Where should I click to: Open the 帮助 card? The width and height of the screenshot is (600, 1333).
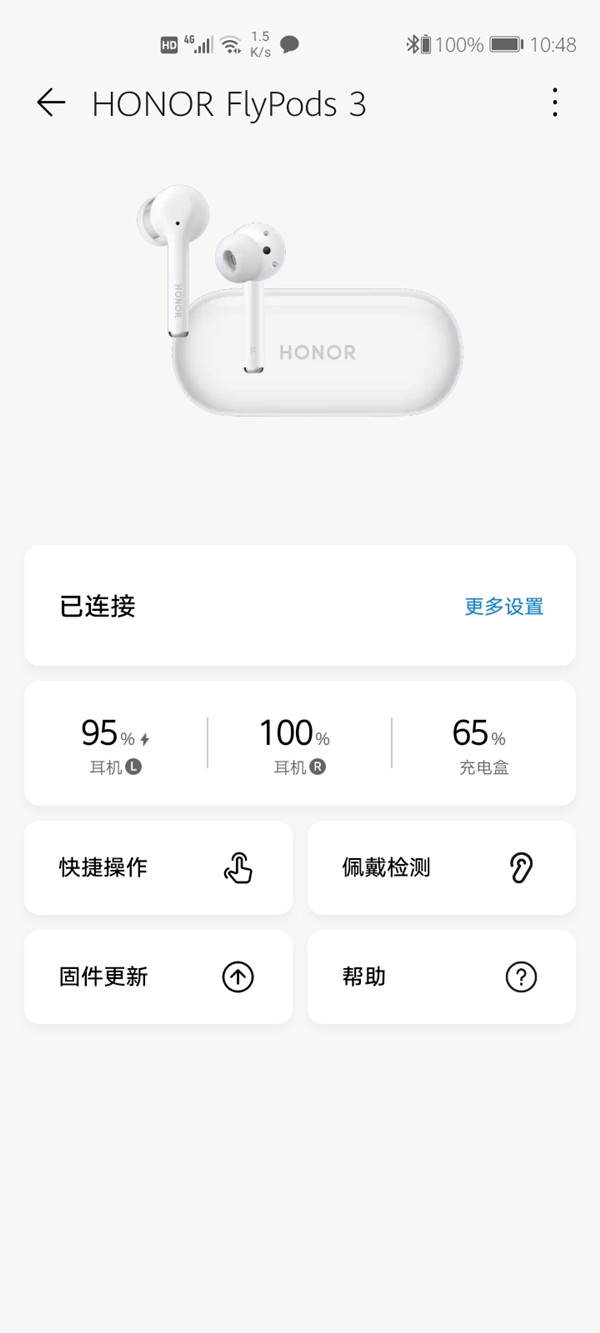click(441, 977)
